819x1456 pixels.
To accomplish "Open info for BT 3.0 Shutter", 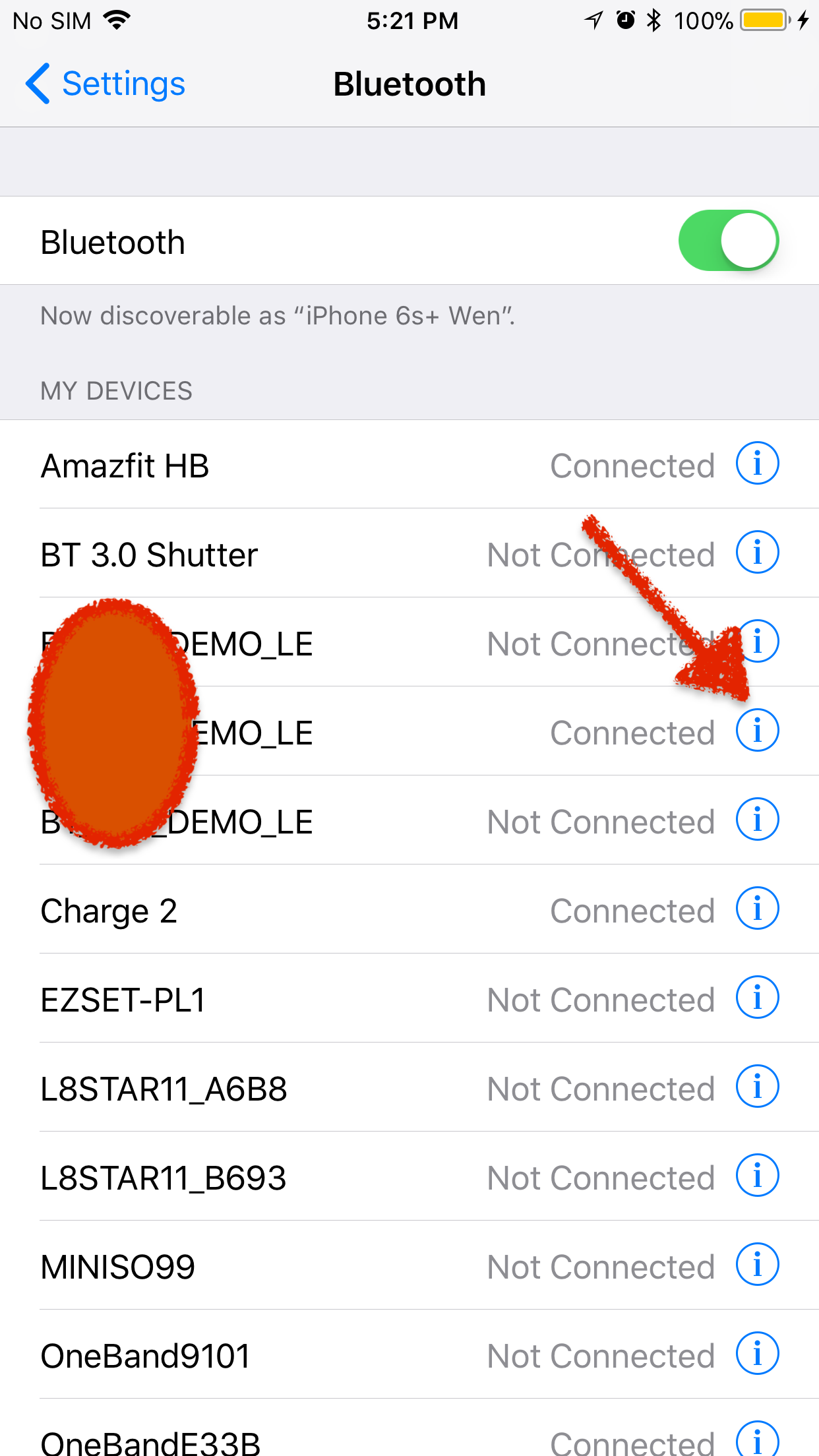I will click(757, 553).
